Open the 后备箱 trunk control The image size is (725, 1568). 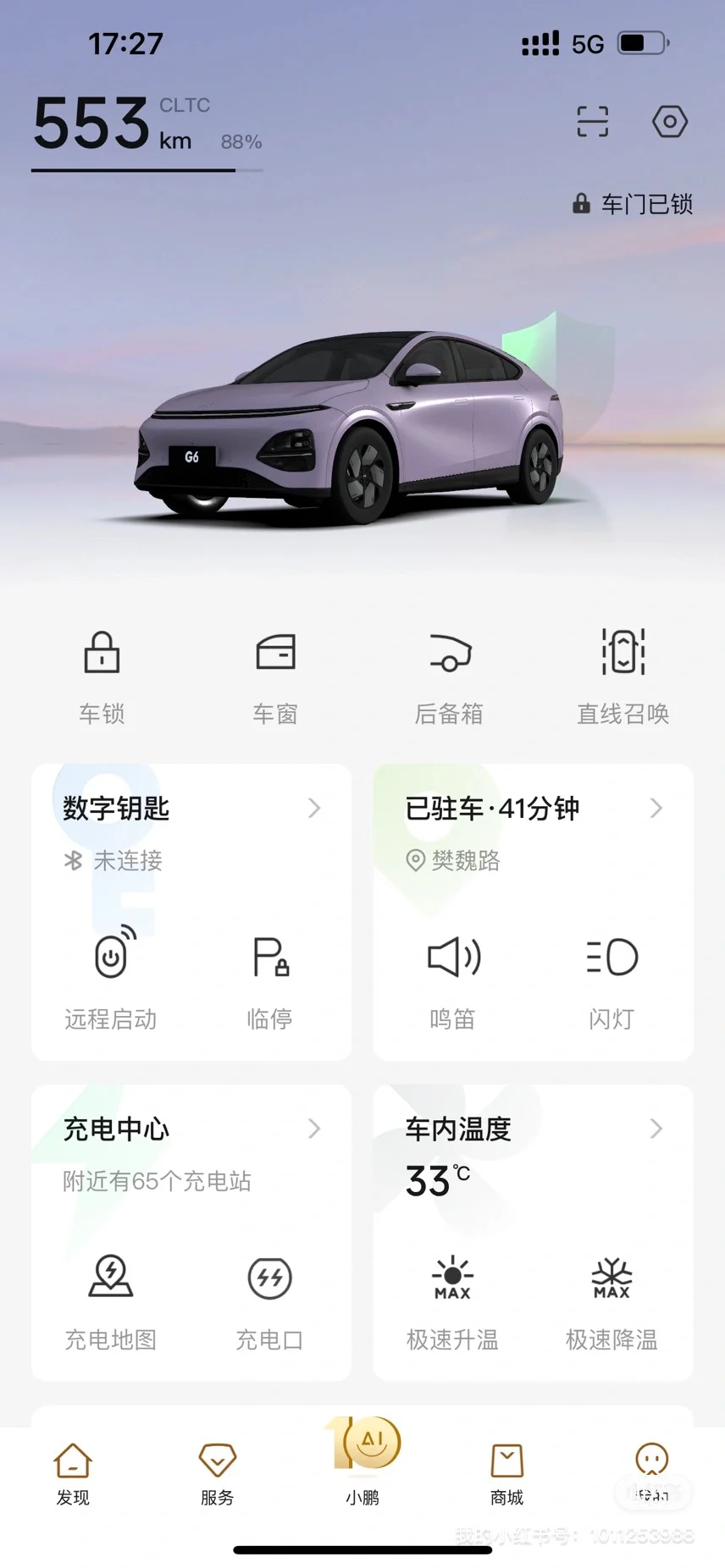pos(449,675)
